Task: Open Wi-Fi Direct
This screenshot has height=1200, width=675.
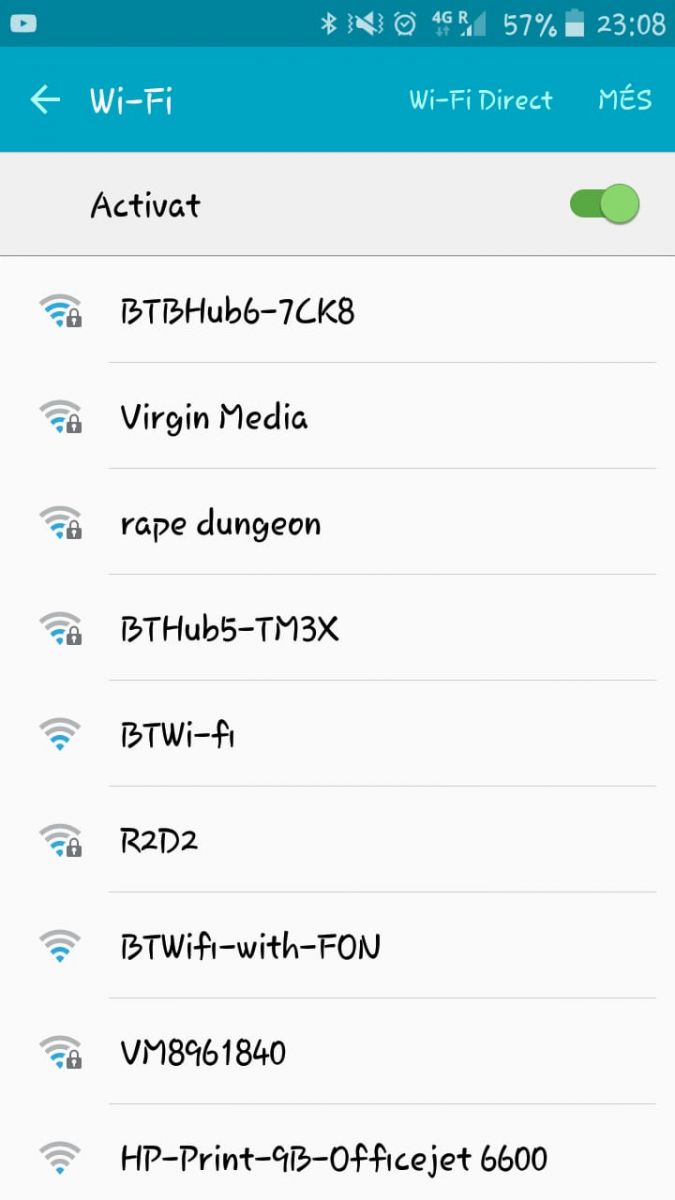Action: click(x=480, y=100)
